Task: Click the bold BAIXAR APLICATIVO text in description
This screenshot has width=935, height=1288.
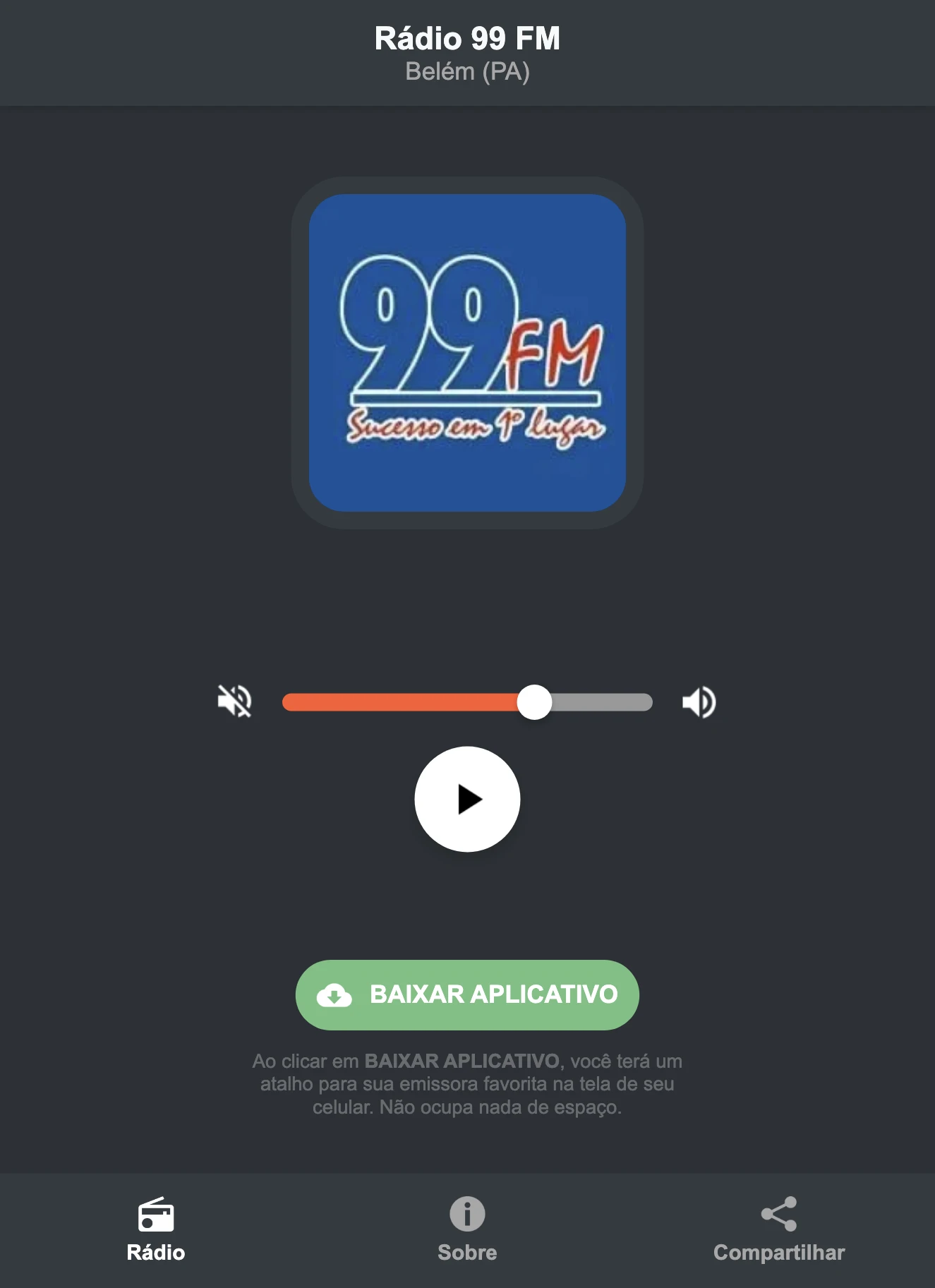Action: [462, 1060]
